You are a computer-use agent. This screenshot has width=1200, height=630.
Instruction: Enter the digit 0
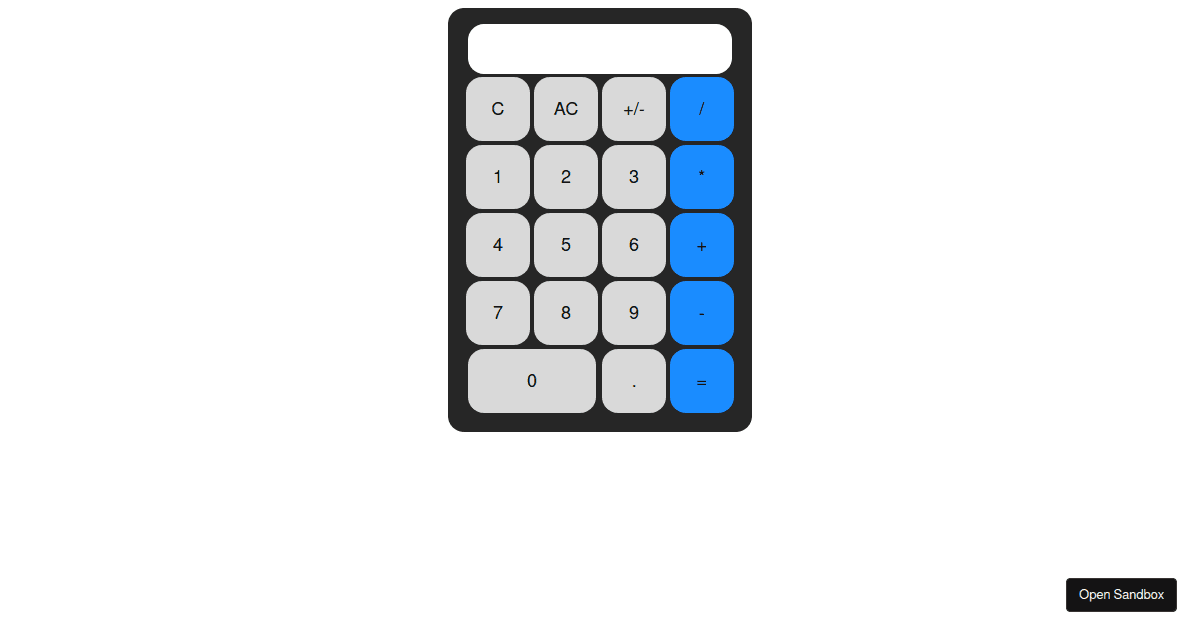point(532,381)
